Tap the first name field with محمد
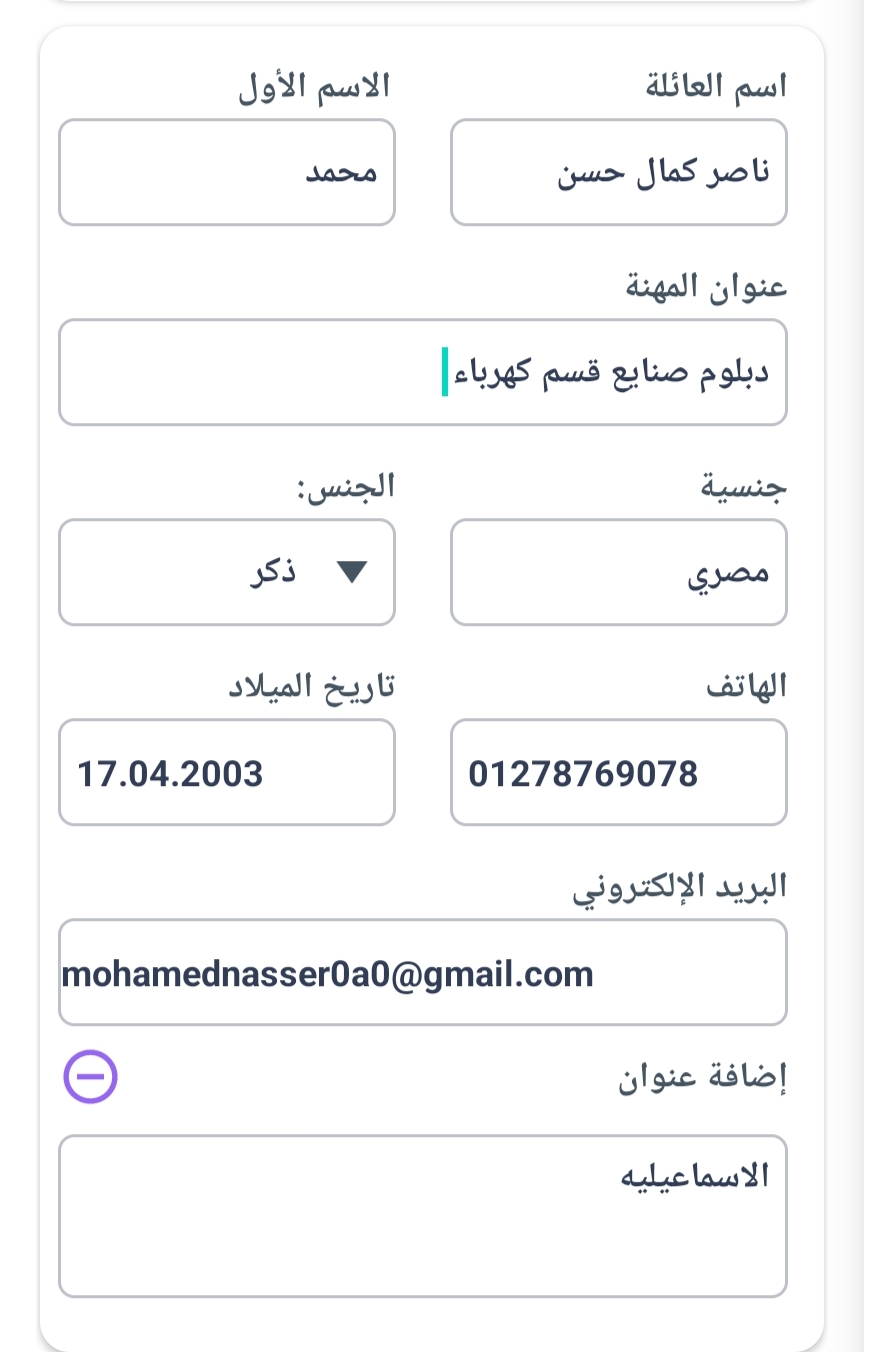Viewport: 880px width, 1352px height. coord(227,172)
